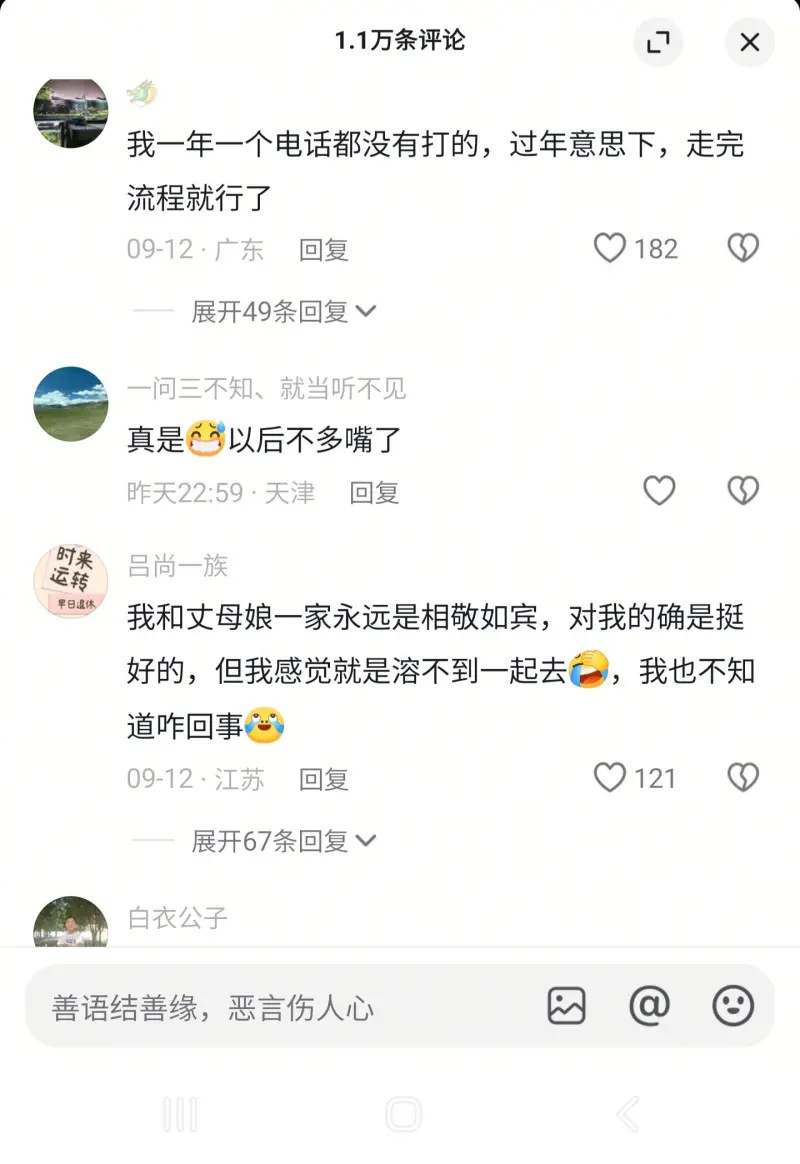The width and height of the screenshot is (800, 1164).
Task: Mention someone with @ icon
Action: [649, 1006]
